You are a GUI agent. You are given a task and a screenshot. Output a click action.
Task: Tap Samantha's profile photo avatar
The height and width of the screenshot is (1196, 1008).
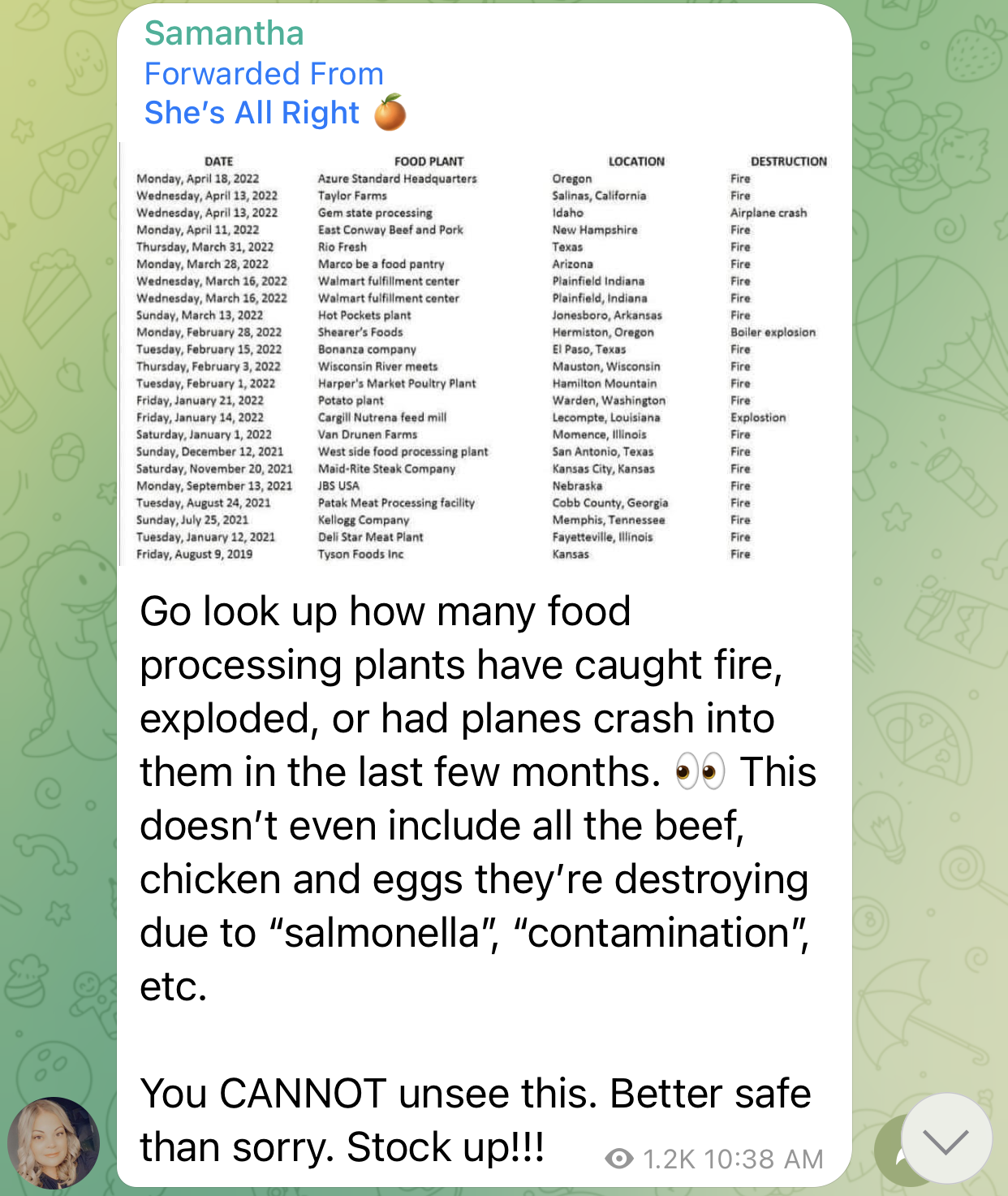(x=54, y=1142)
